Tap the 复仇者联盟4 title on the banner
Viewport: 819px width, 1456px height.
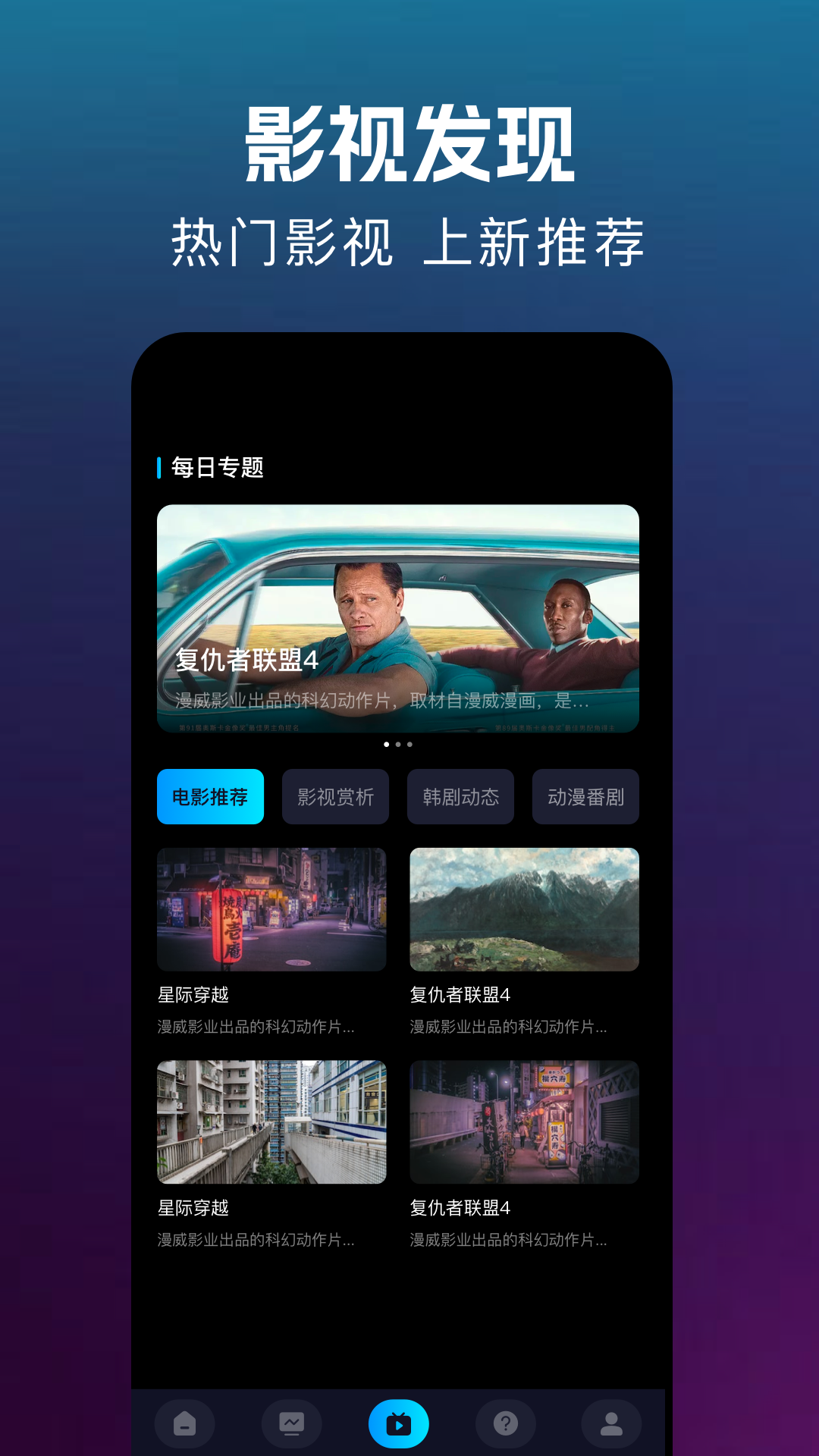coord(243,661)
